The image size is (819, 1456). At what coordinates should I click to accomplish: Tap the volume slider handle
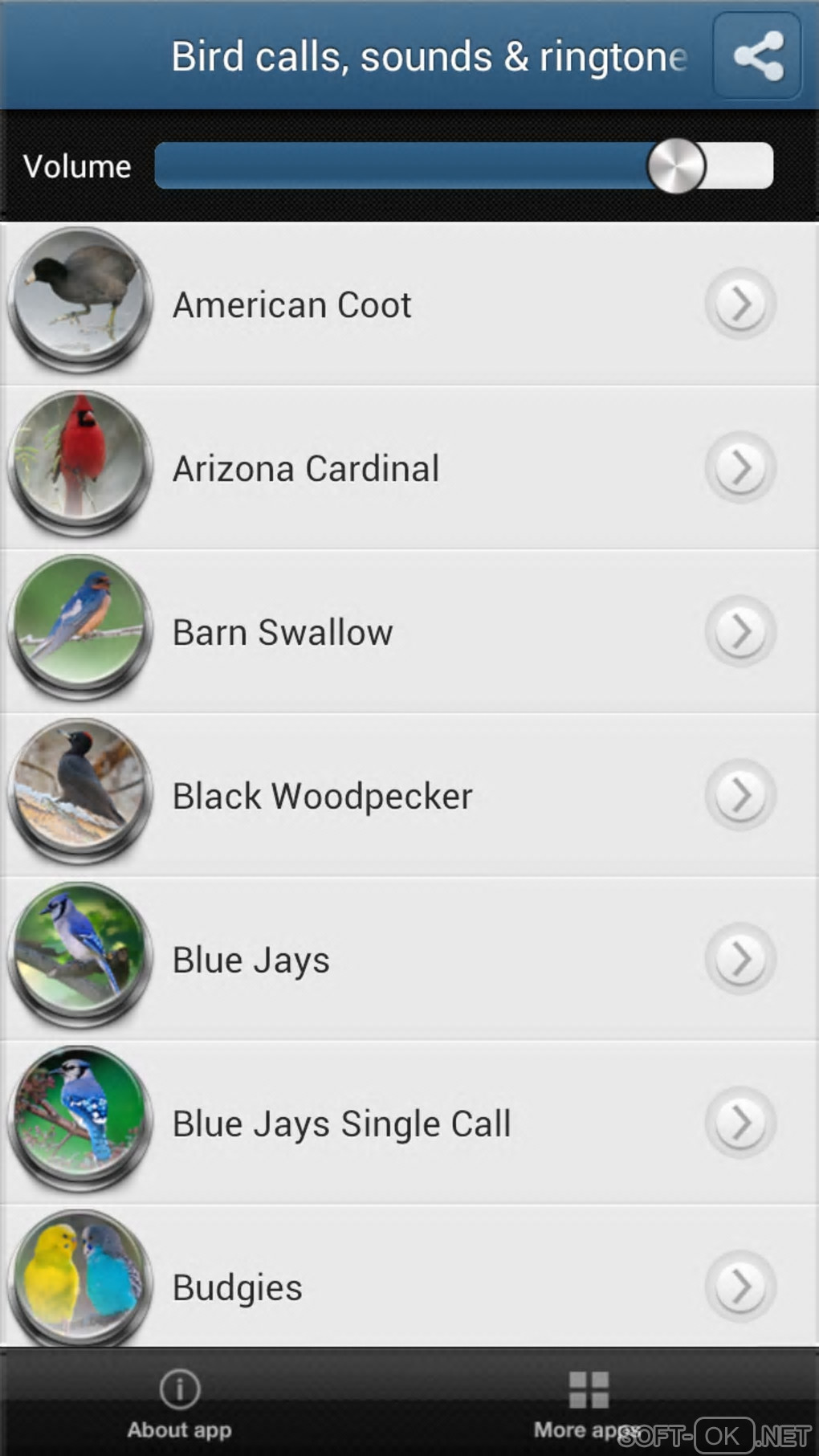click(676, 166)
